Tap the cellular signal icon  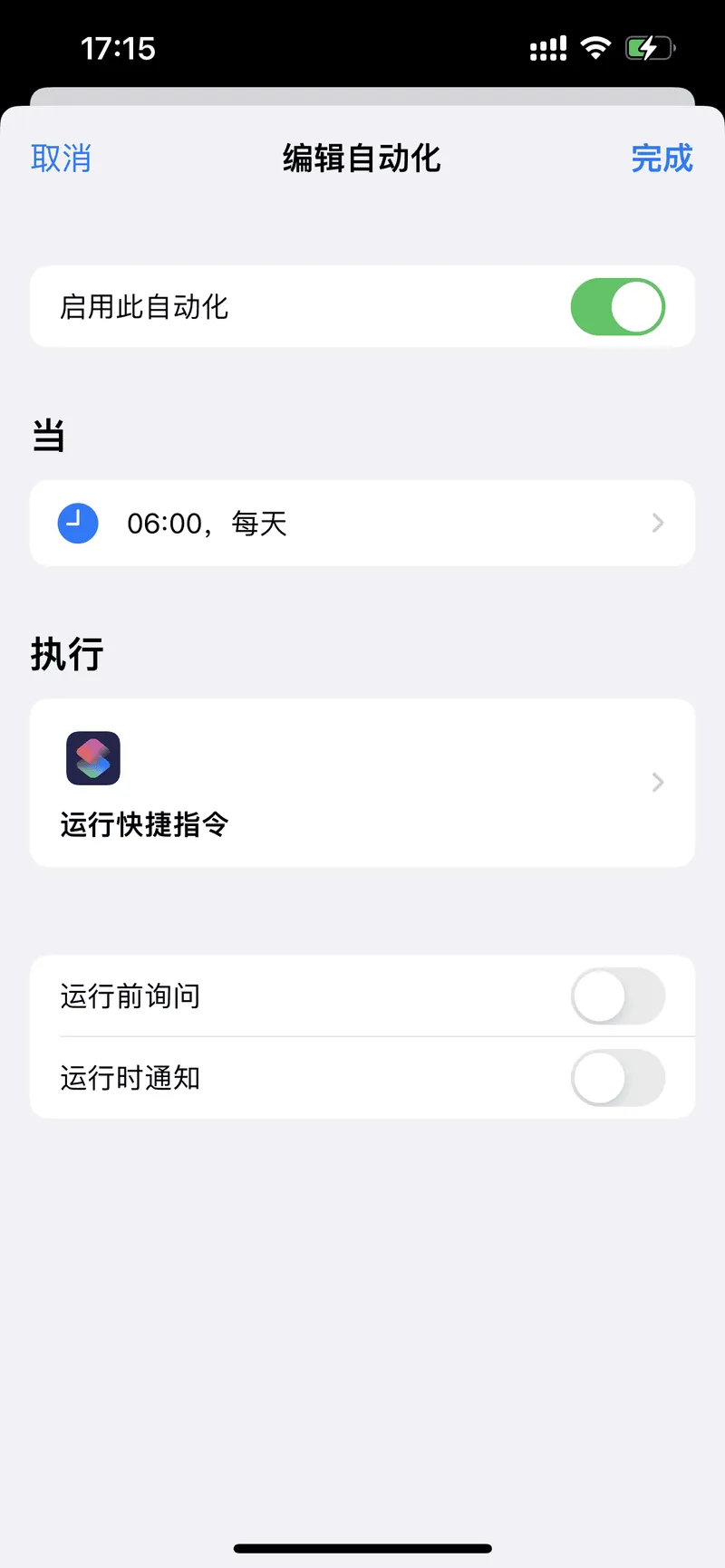tap(546, 47)
